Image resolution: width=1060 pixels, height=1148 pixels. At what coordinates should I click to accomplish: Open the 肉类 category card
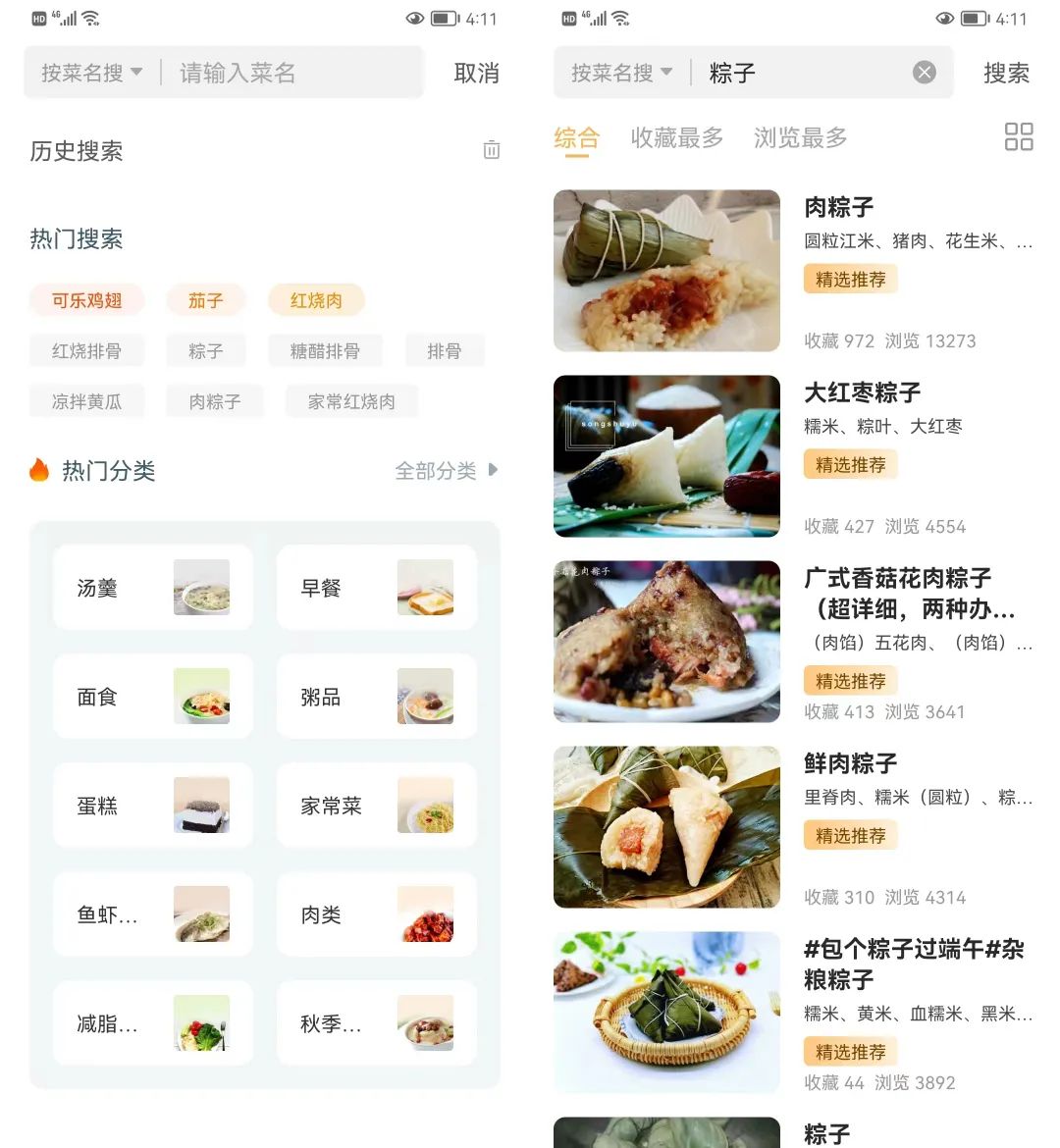376,914
